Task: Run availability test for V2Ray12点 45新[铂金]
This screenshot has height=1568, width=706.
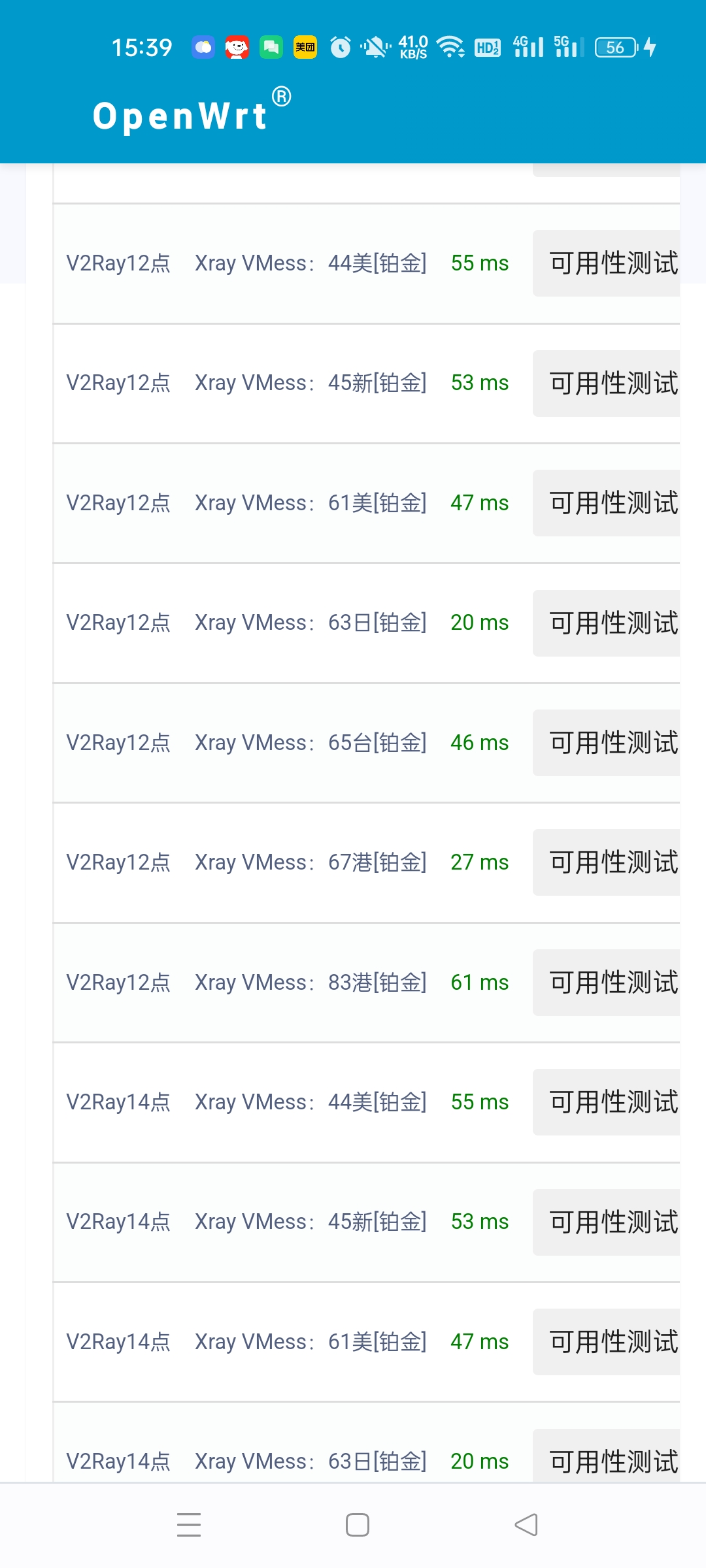Action: [x=607, y=384]
